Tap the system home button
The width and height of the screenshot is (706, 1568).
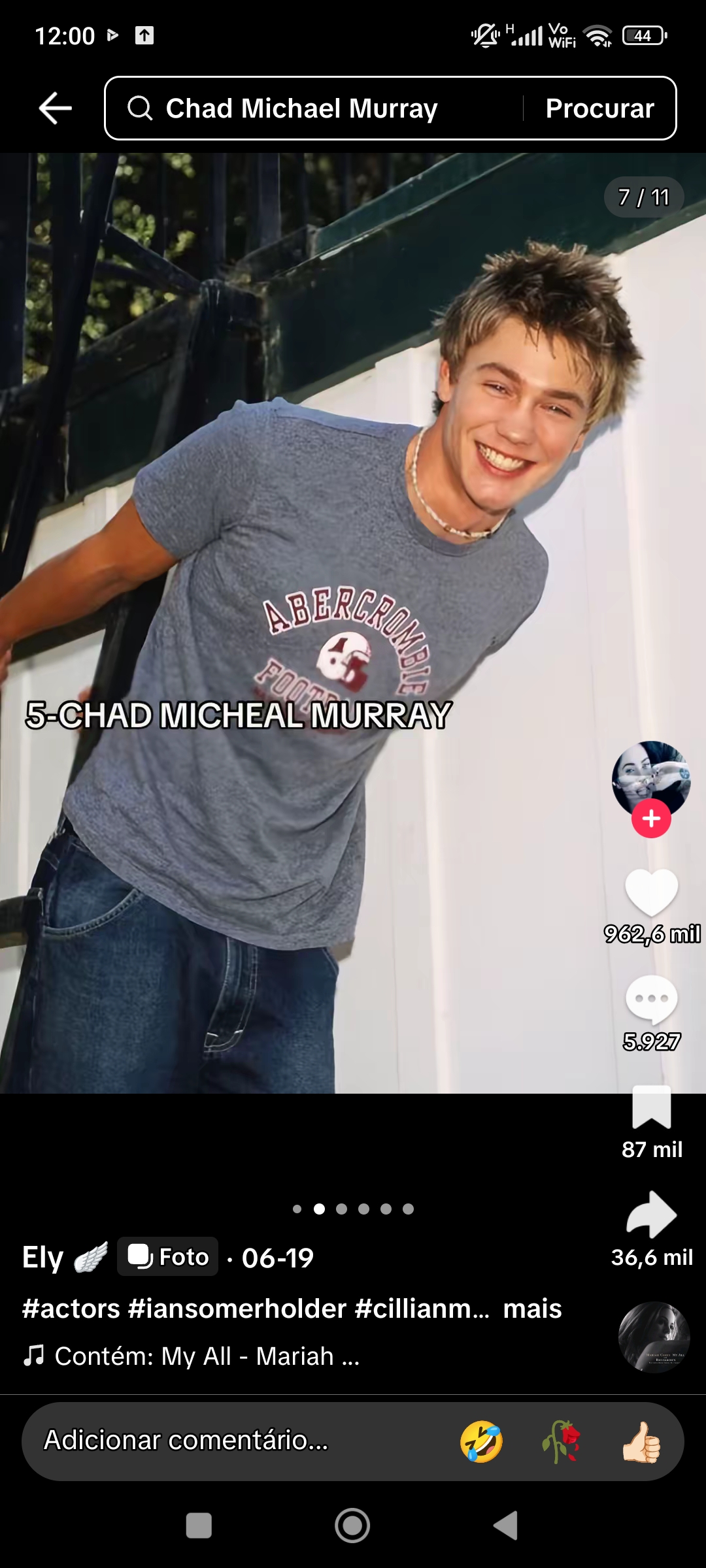pyautogui.click(x=352, y=1526)
